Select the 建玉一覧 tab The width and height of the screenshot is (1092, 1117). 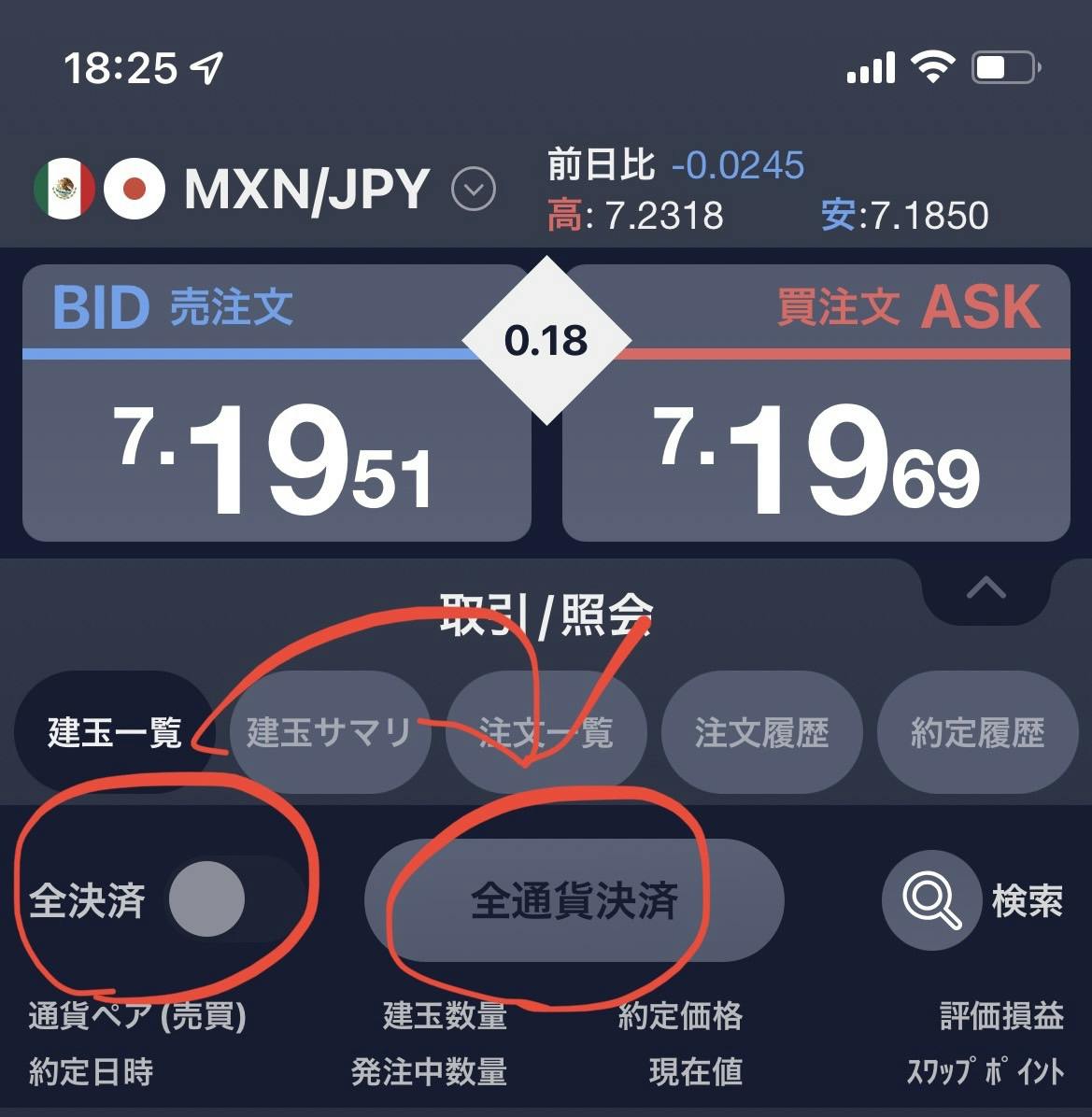pyautogui.click(x=114, y=732)
